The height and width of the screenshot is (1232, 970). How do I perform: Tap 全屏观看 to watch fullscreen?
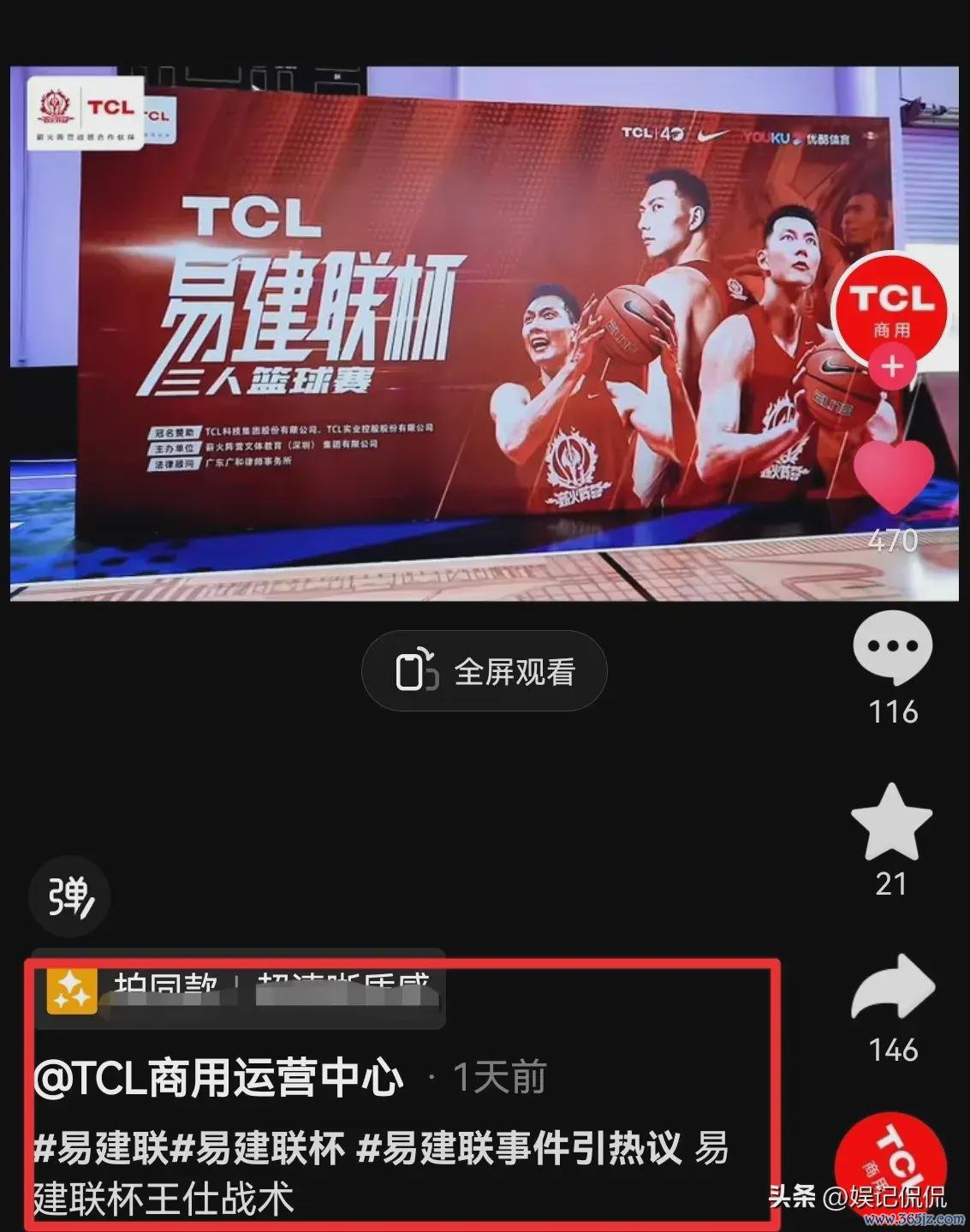point(485,671)
